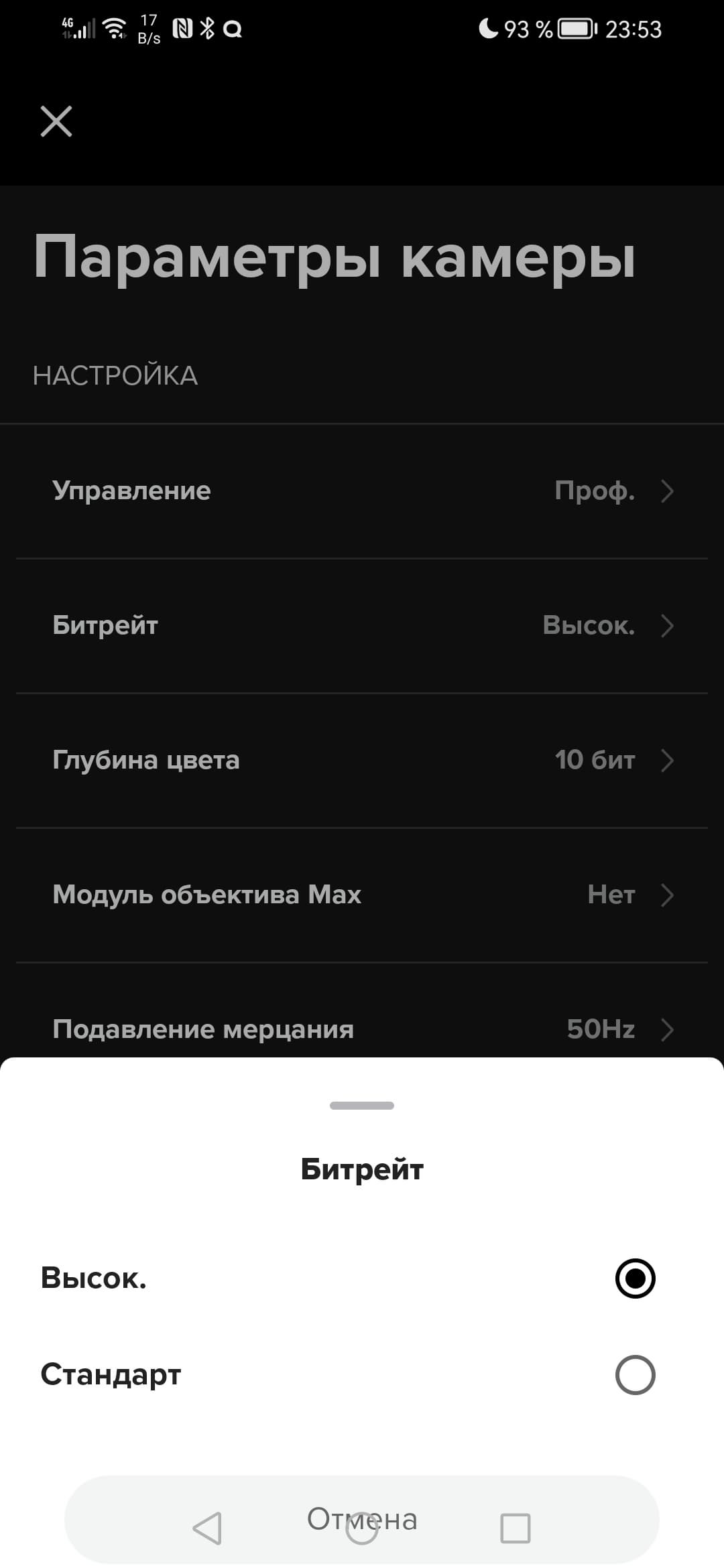Image resolution: width=724 pixels, height=1568 pixels.
Task: Choose the Стандарт bitrate option
Action: pyautogui.click(x=634, y=1375)
